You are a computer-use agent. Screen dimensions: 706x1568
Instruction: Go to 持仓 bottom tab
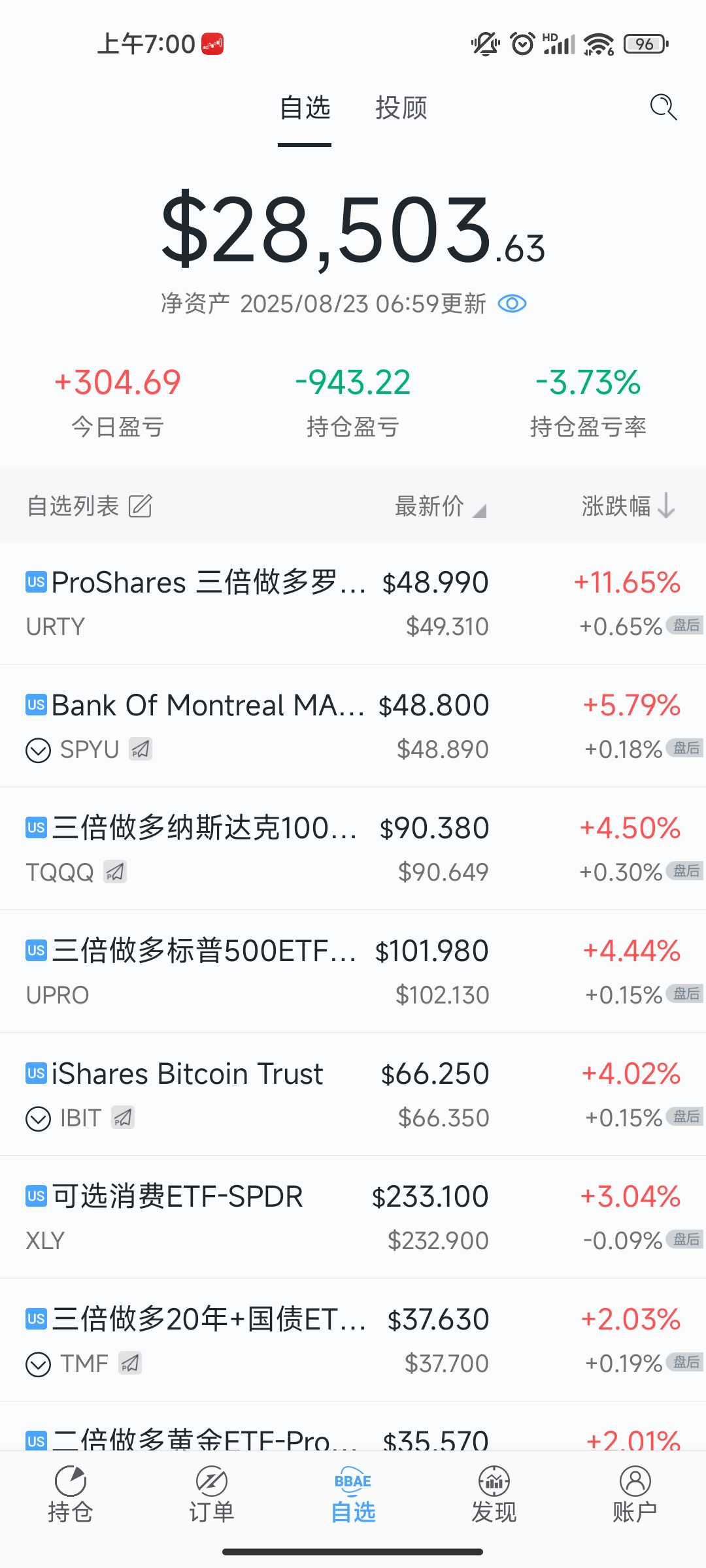(x=71, y=1495)
